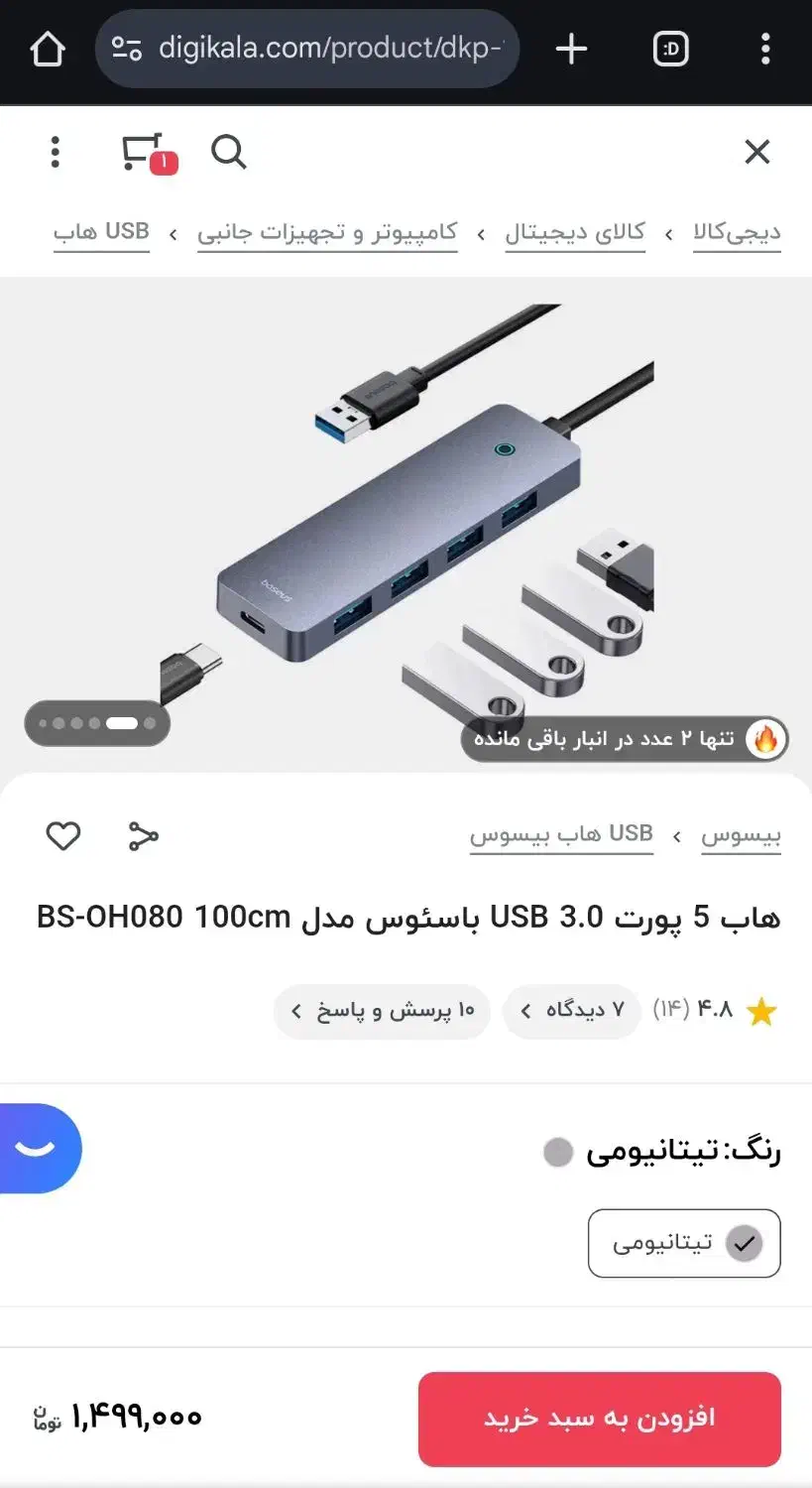Share this product
Image resolution: width=812 pixels, height=1488 pixels.
[x=144, y=836]
